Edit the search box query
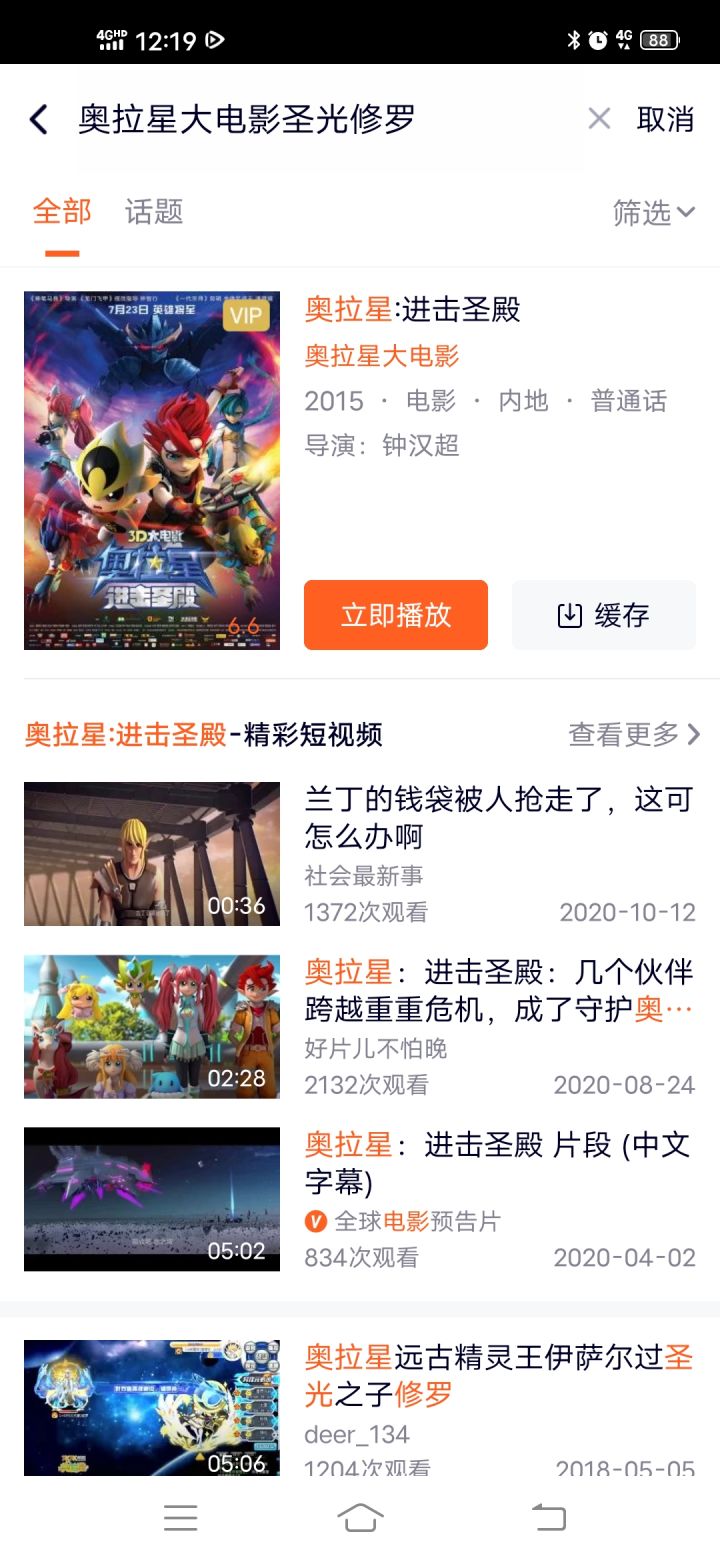Viewport: 720px width, 1560px height. [300, 120]
